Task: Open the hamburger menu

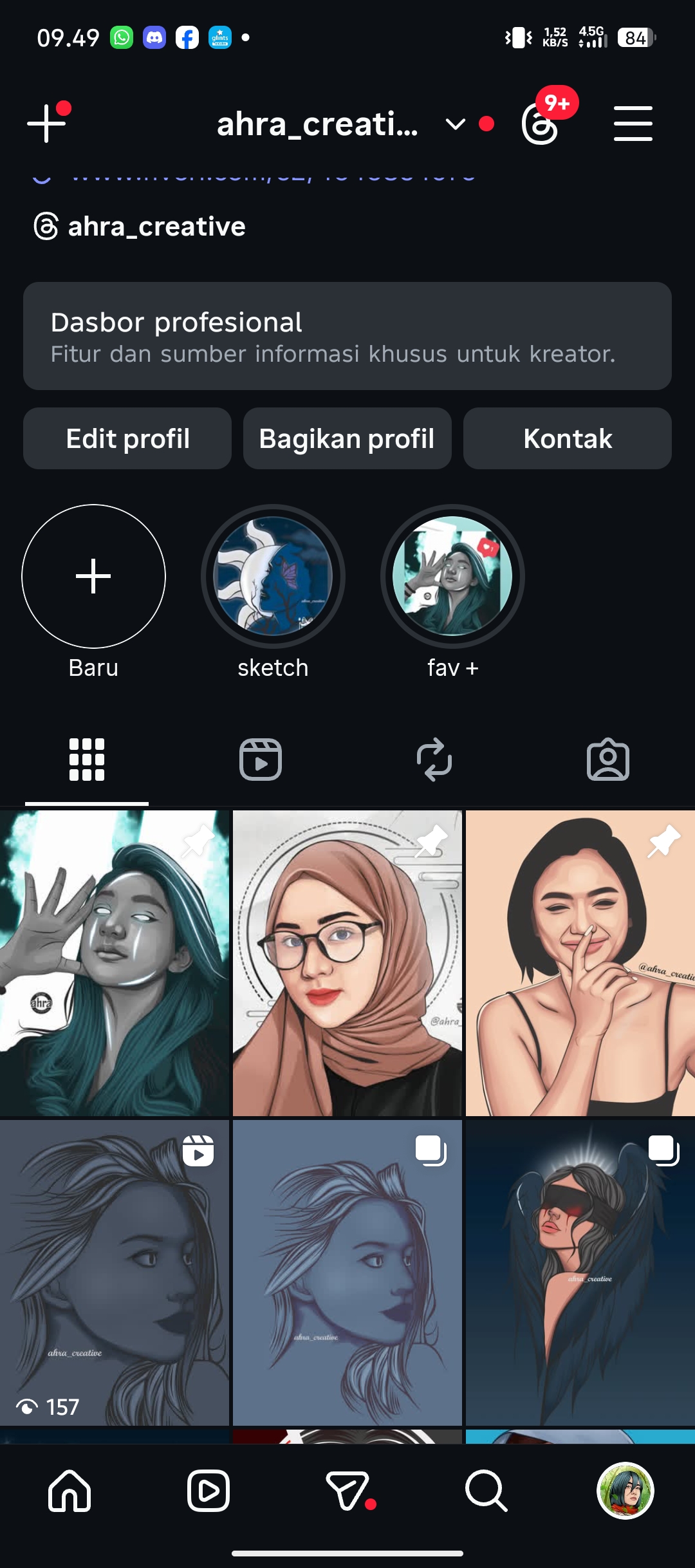Action: point(633,124)
